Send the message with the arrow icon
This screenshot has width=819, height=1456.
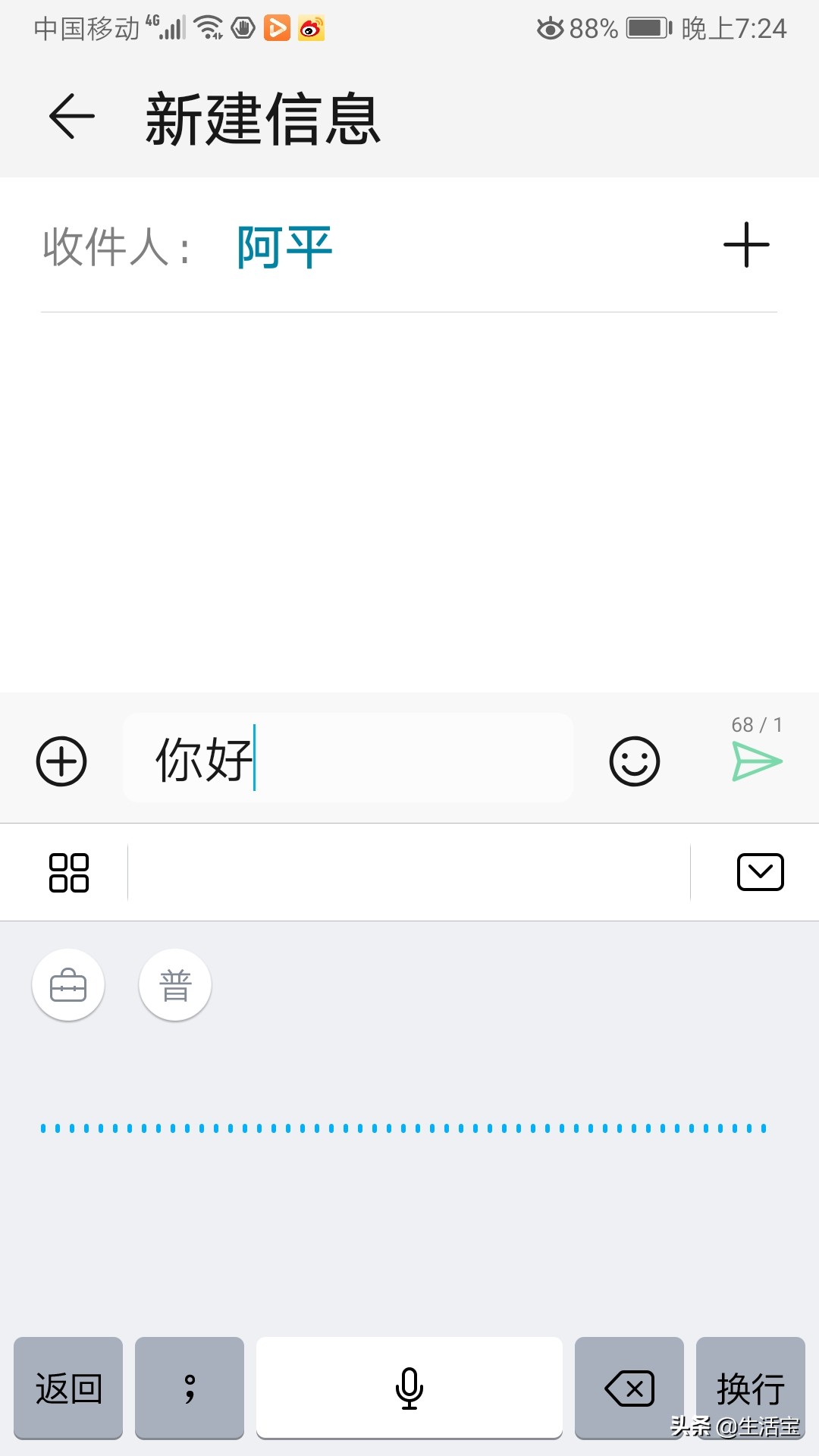pyautogui.click(x=757, y=761)
